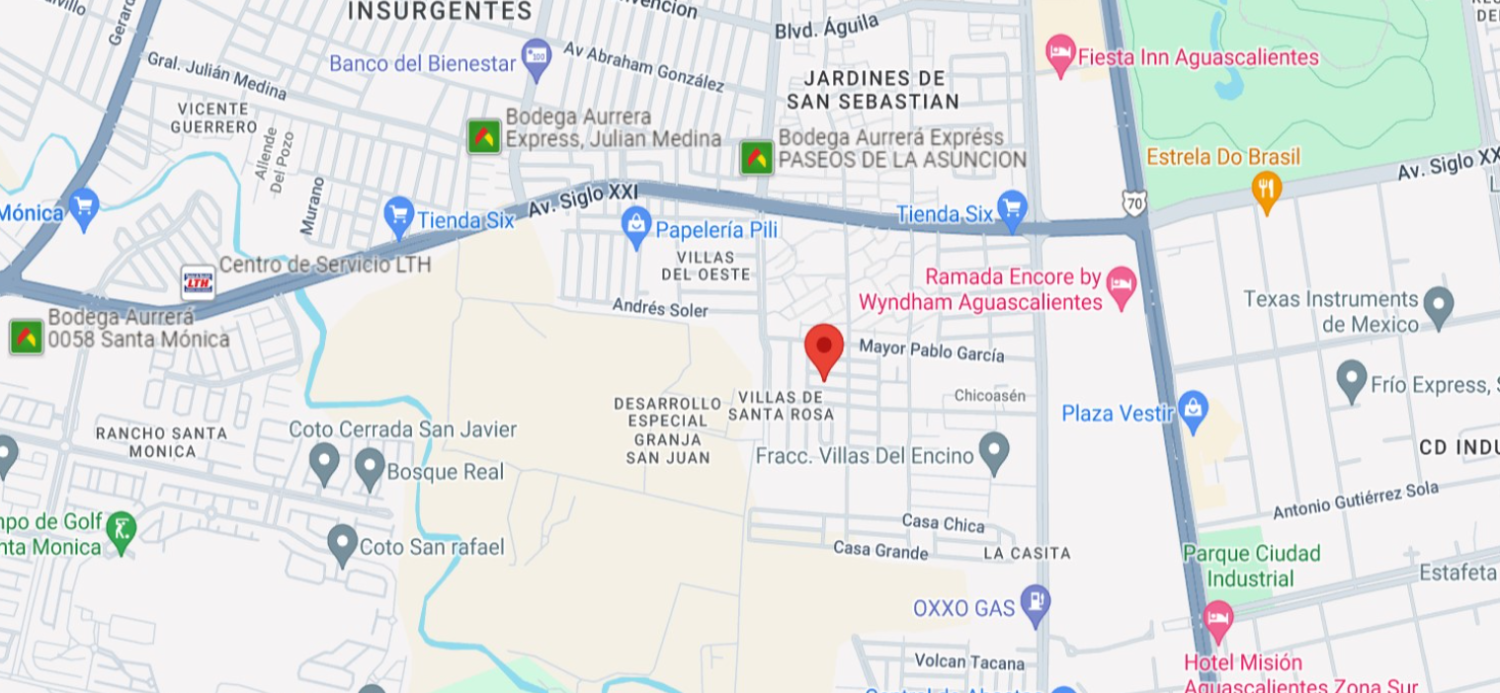The width and height of the screenshot is (1500, 693).
Task: Select Ramada Encore by Wyndham Aguascalientes marker
Action: (x=1122, y=286)
